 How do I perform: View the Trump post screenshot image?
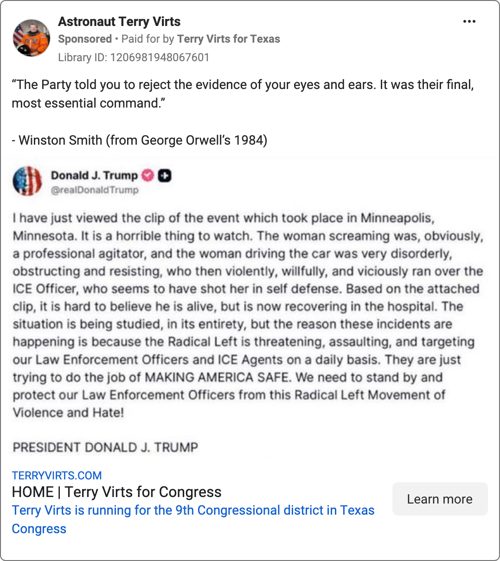pos(249,309)
